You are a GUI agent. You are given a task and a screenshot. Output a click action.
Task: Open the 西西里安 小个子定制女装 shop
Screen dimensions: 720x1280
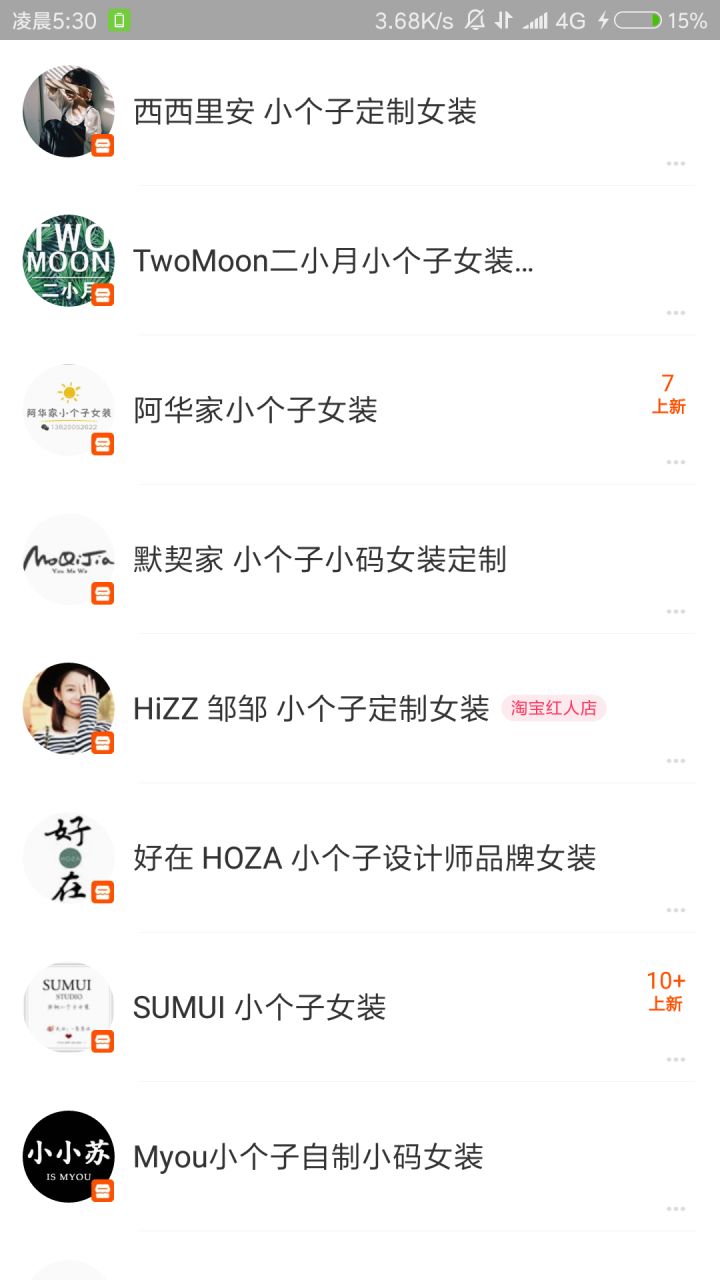305,112
